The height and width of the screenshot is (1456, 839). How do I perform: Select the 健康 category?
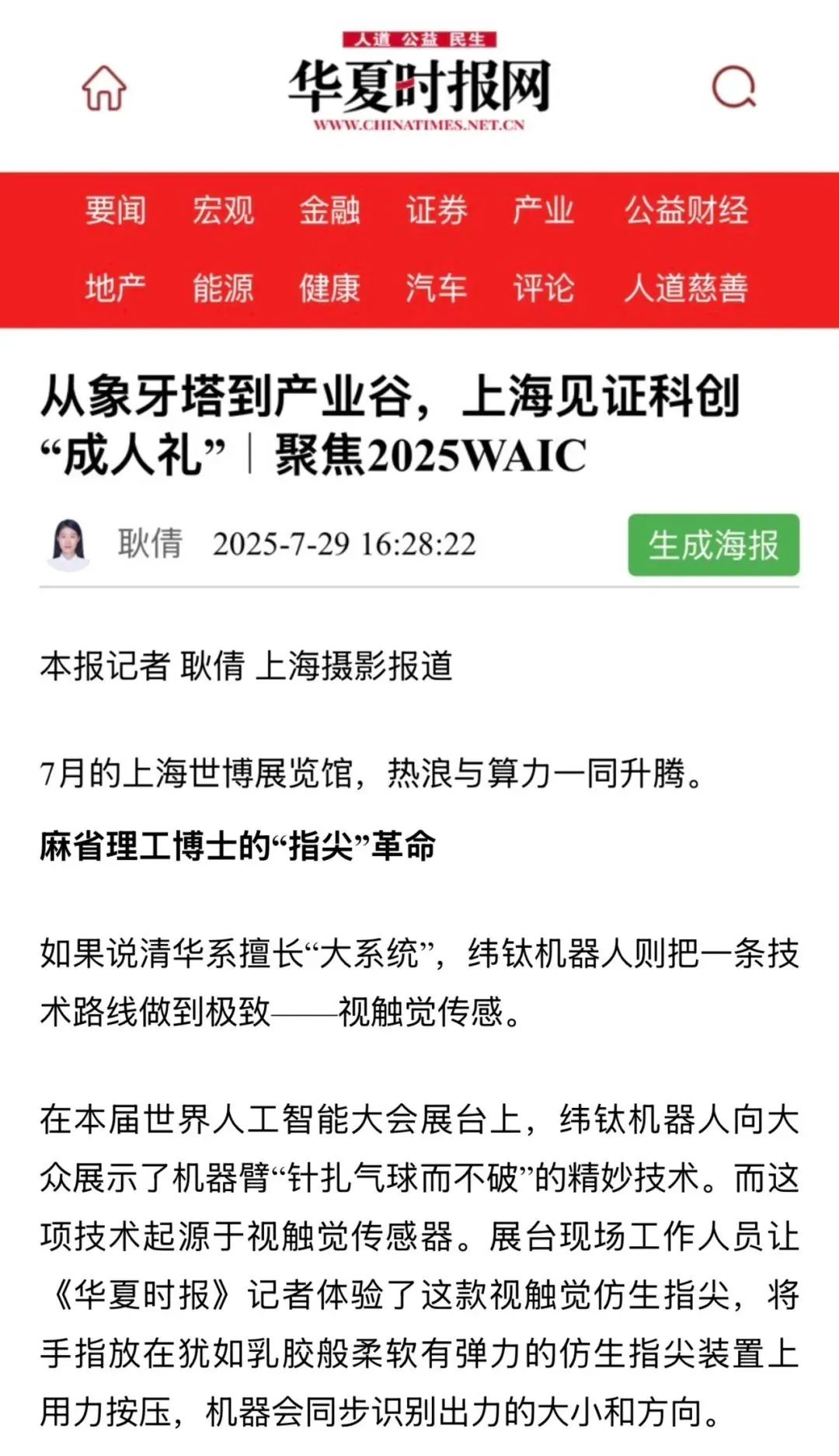(329, 288)
